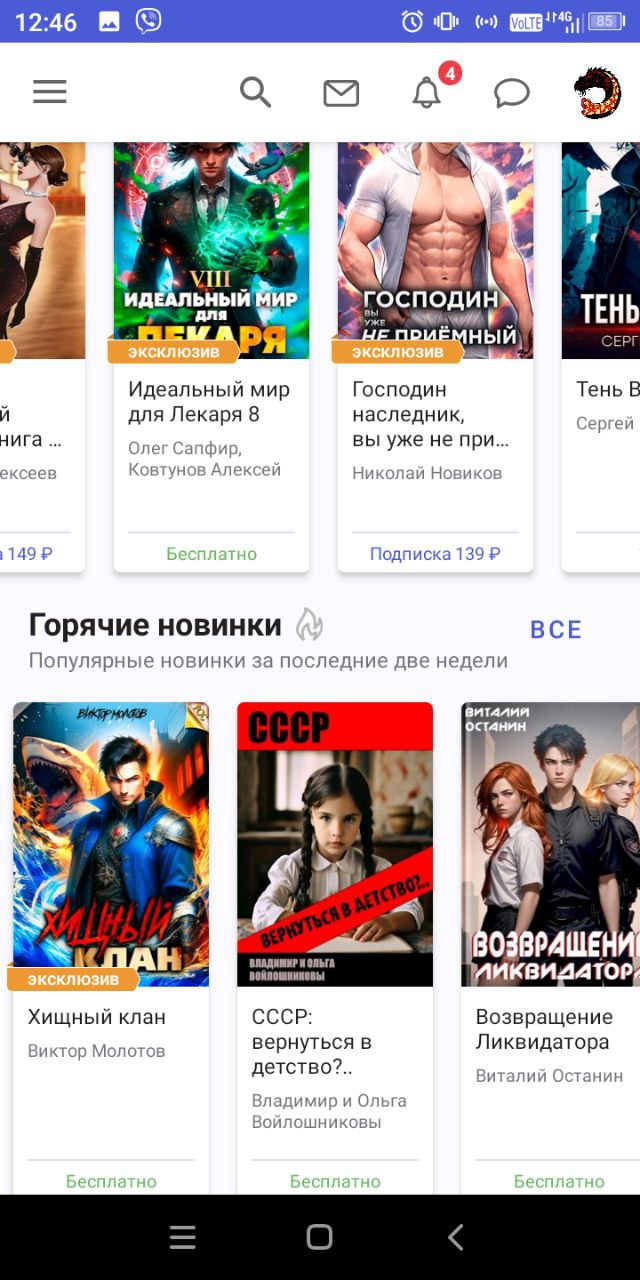
Task: Open the profile avatar
Action: [597, 93]
